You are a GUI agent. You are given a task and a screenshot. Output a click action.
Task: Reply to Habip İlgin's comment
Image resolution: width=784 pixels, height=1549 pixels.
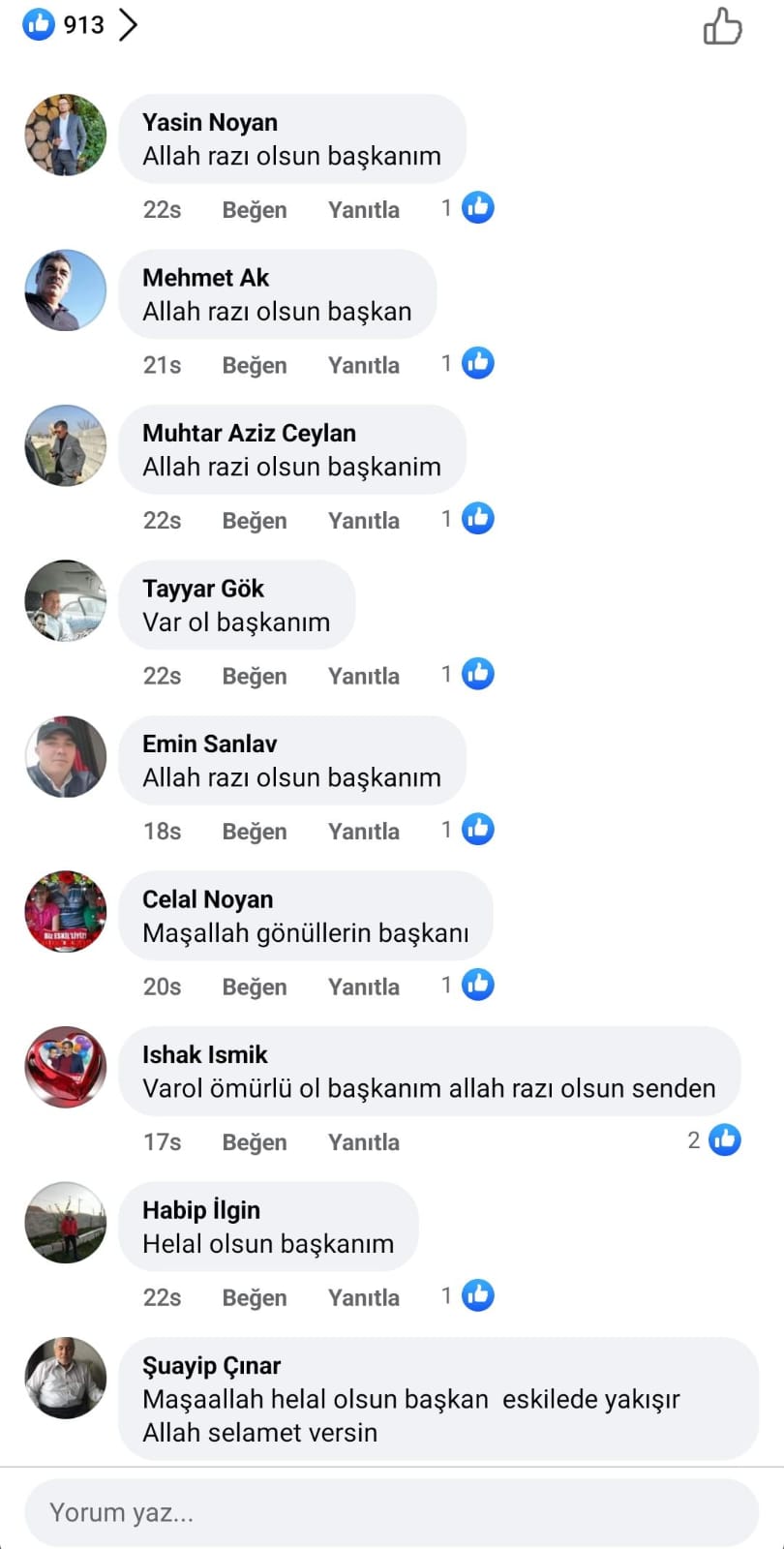pyautogui.click(x=363, y=1297)
